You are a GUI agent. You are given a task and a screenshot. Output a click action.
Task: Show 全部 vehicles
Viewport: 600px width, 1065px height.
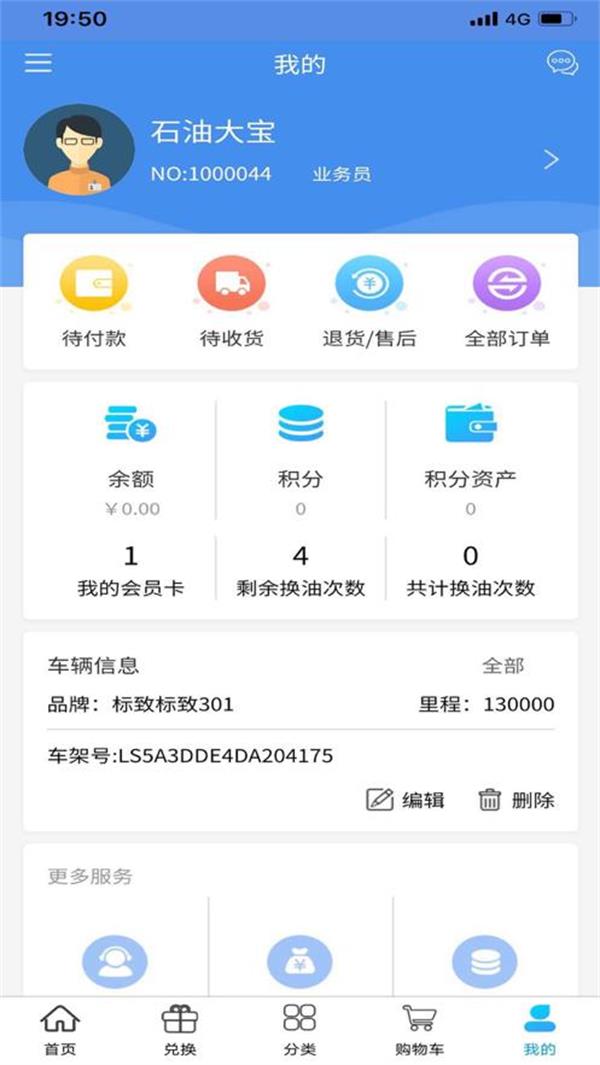click(x=503, y=666)
